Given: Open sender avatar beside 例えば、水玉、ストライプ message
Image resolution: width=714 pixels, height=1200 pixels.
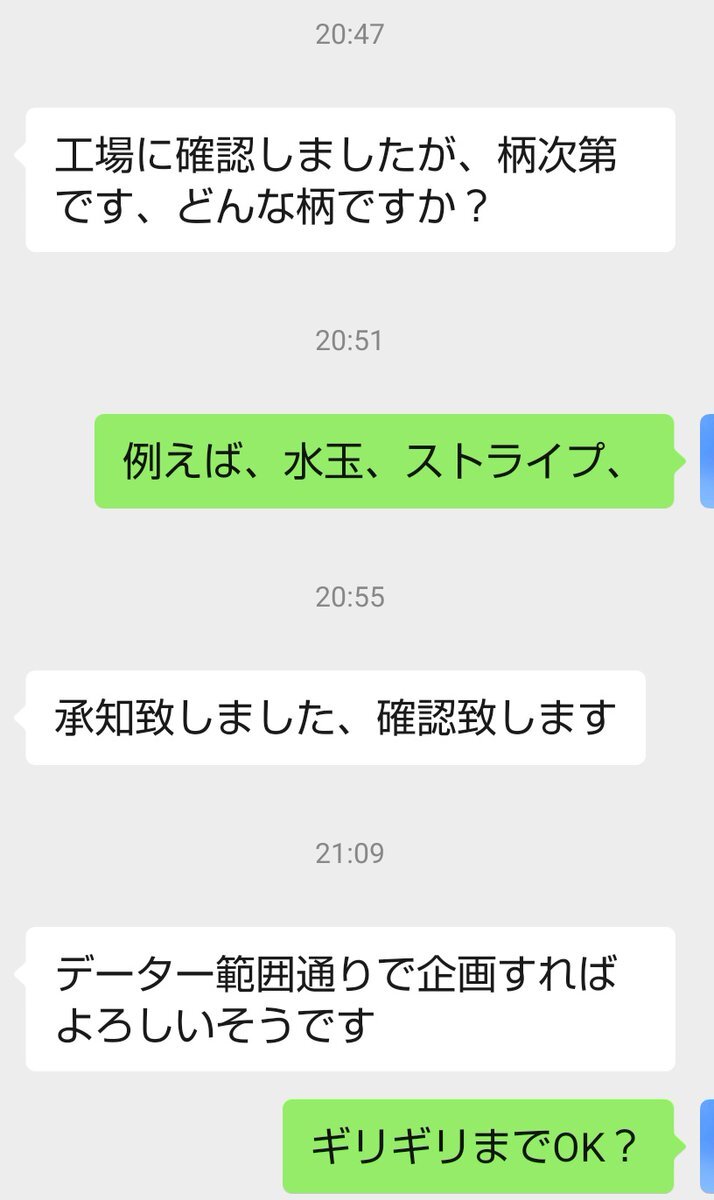Looking at the screenshot, I should click(707, 461).
